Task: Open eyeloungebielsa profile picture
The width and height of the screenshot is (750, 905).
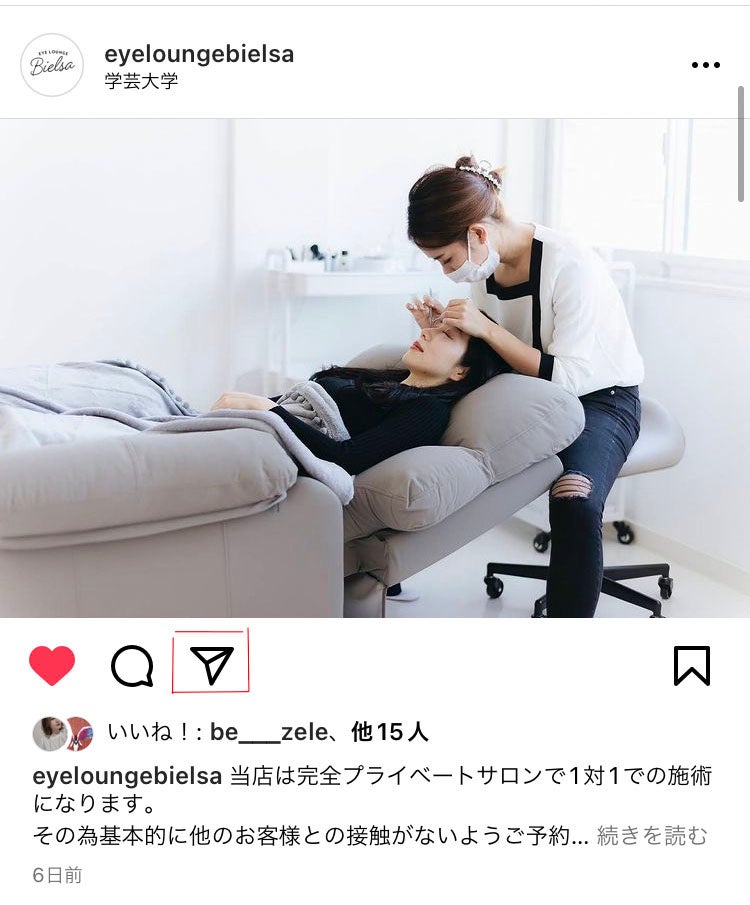Action: [52, 65]
